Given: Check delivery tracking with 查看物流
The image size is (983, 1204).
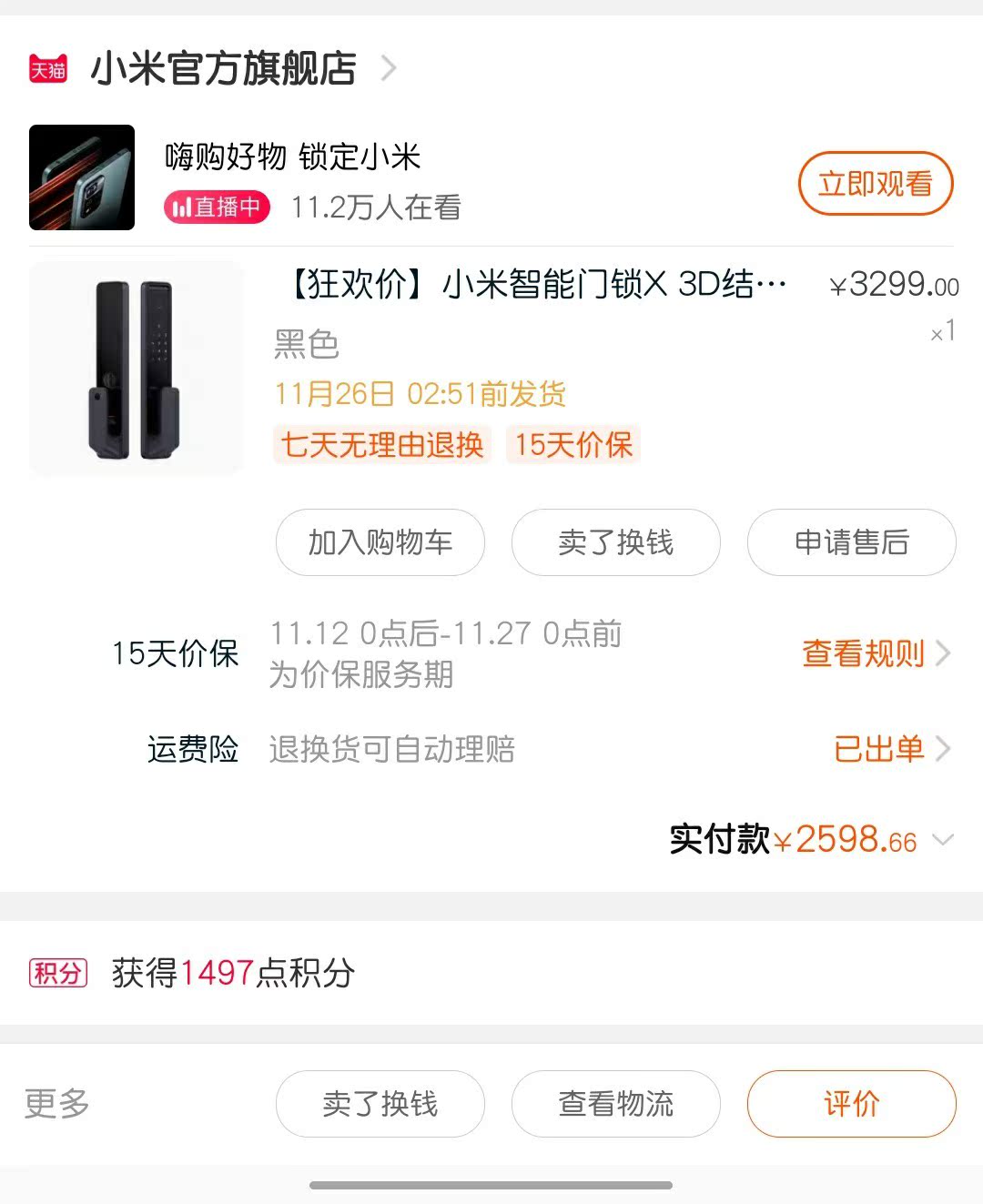Looking at the screenshot, I should (615, 1104).
